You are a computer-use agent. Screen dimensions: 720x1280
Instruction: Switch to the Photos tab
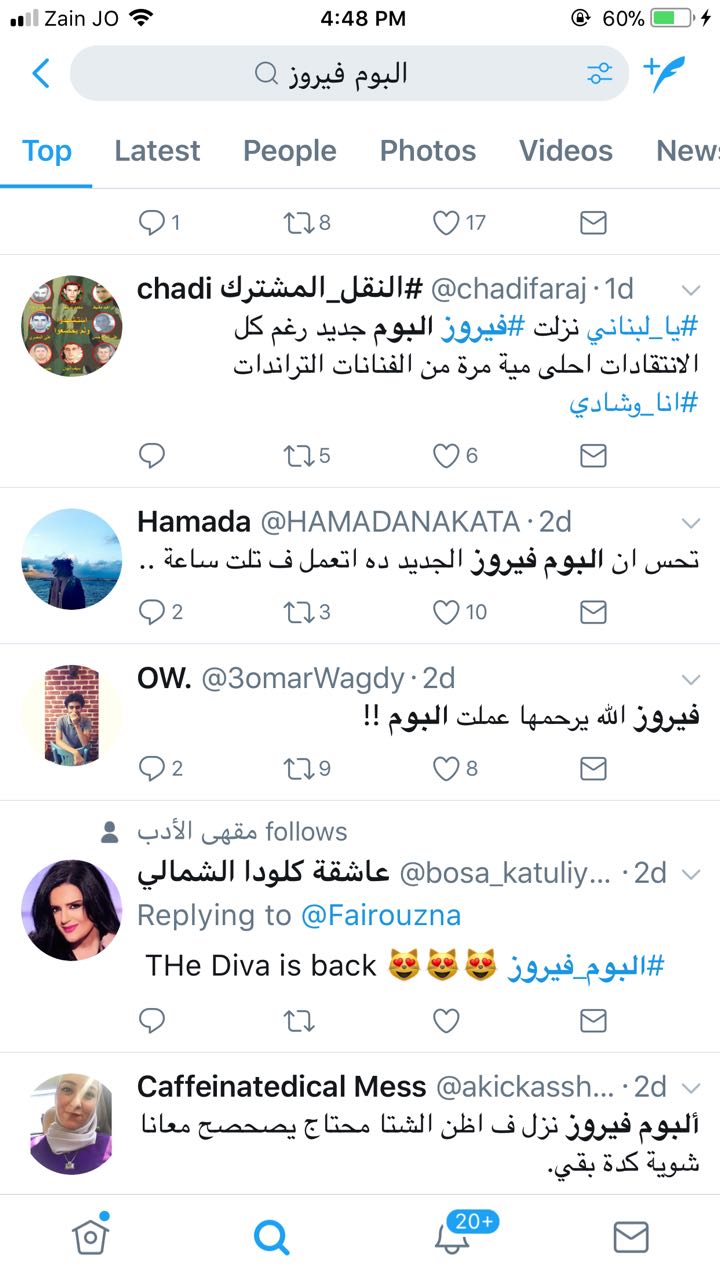427,151
